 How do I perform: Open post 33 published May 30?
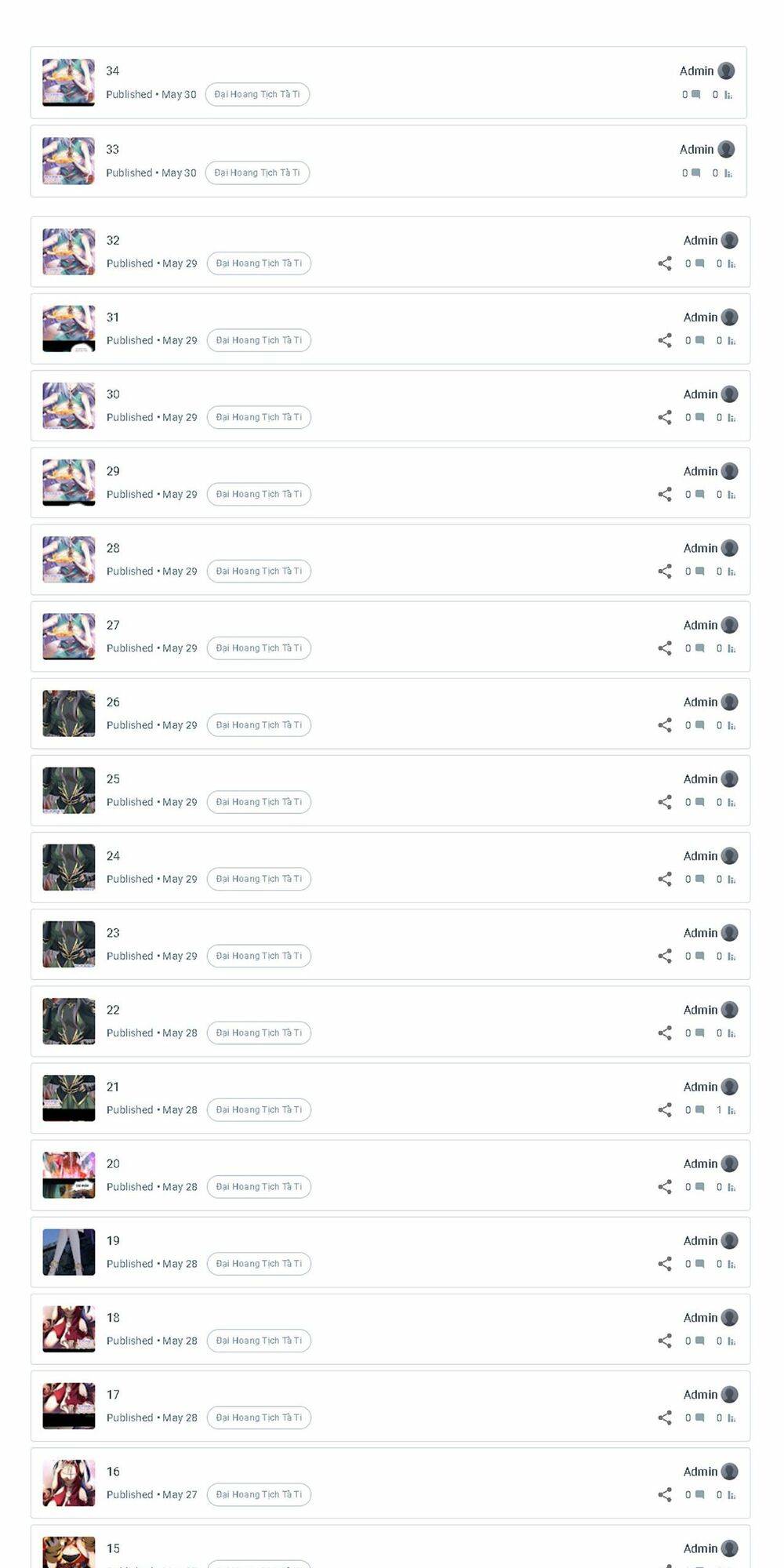click(x=113, y=149)
